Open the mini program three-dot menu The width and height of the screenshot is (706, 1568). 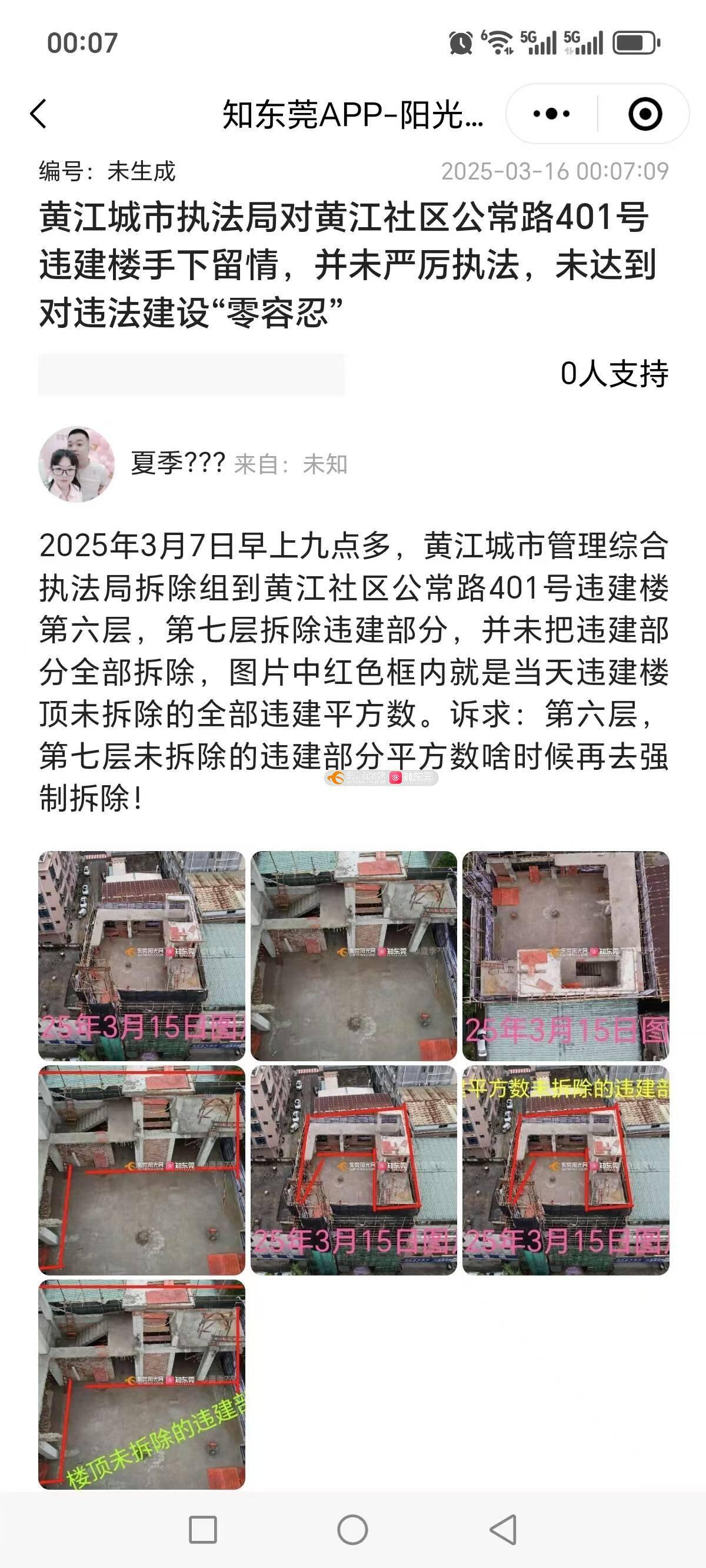point(551,114)
